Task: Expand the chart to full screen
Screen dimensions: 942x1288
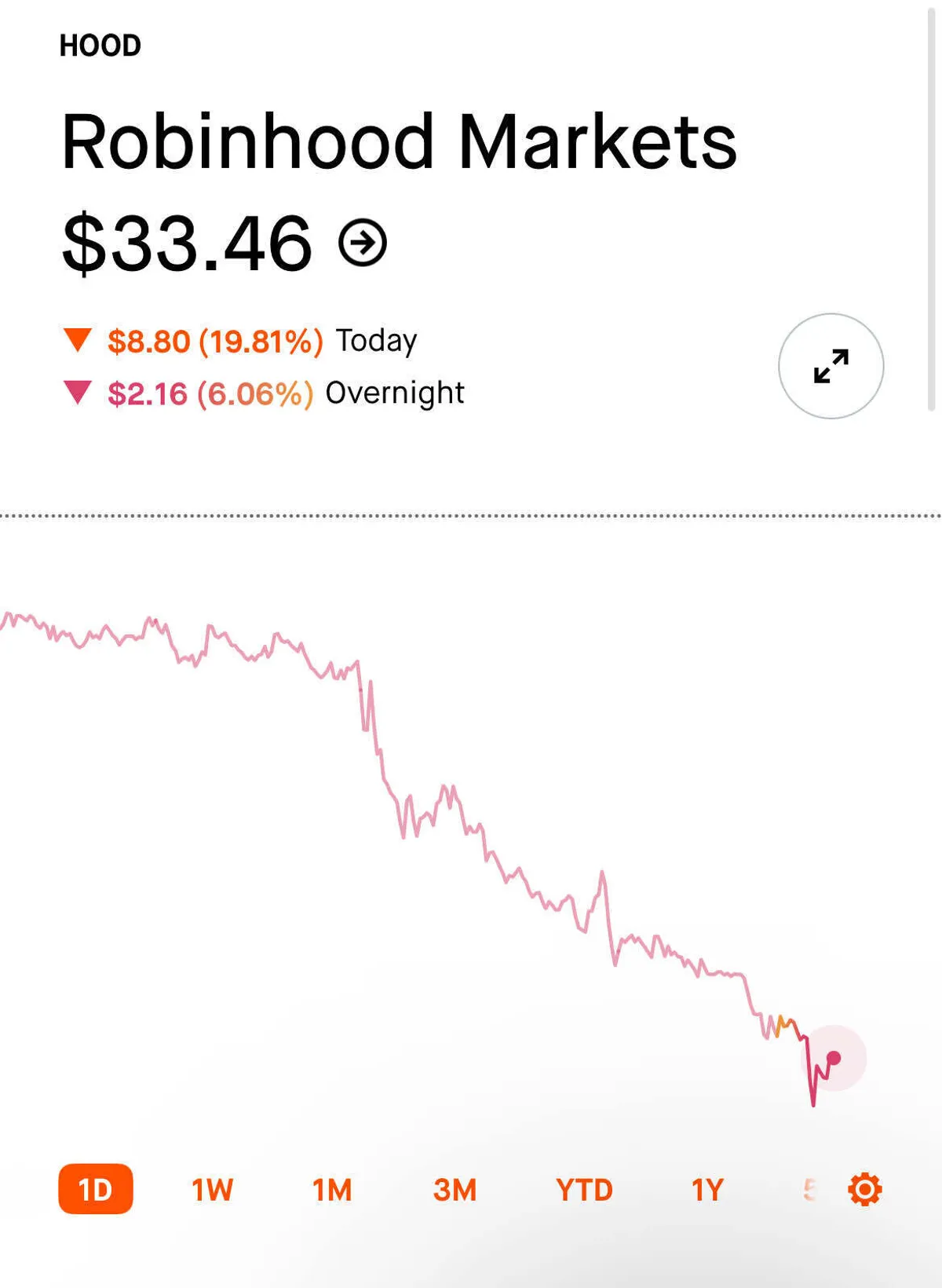Action: [x=831, y=366]
